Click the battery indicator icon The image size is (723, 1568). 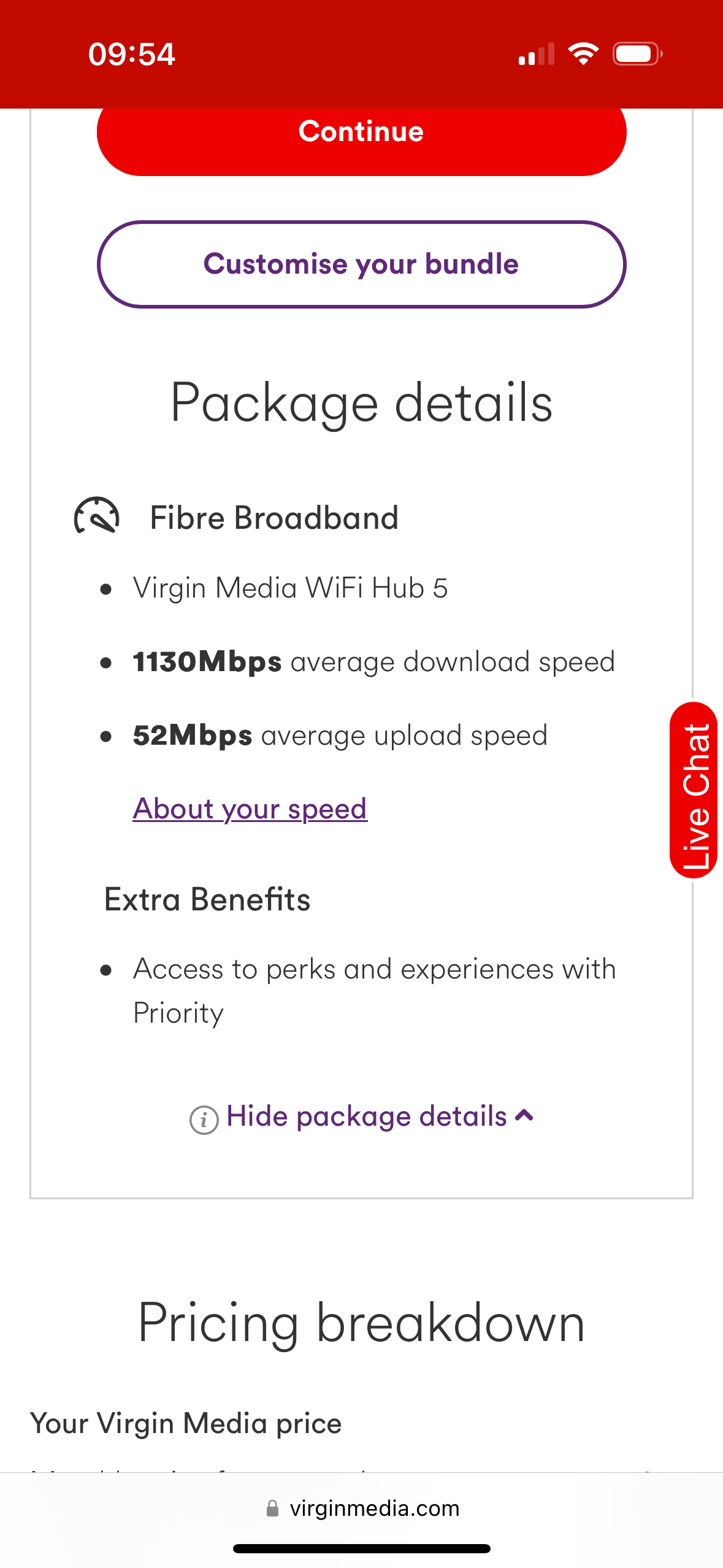click(635, 54)
